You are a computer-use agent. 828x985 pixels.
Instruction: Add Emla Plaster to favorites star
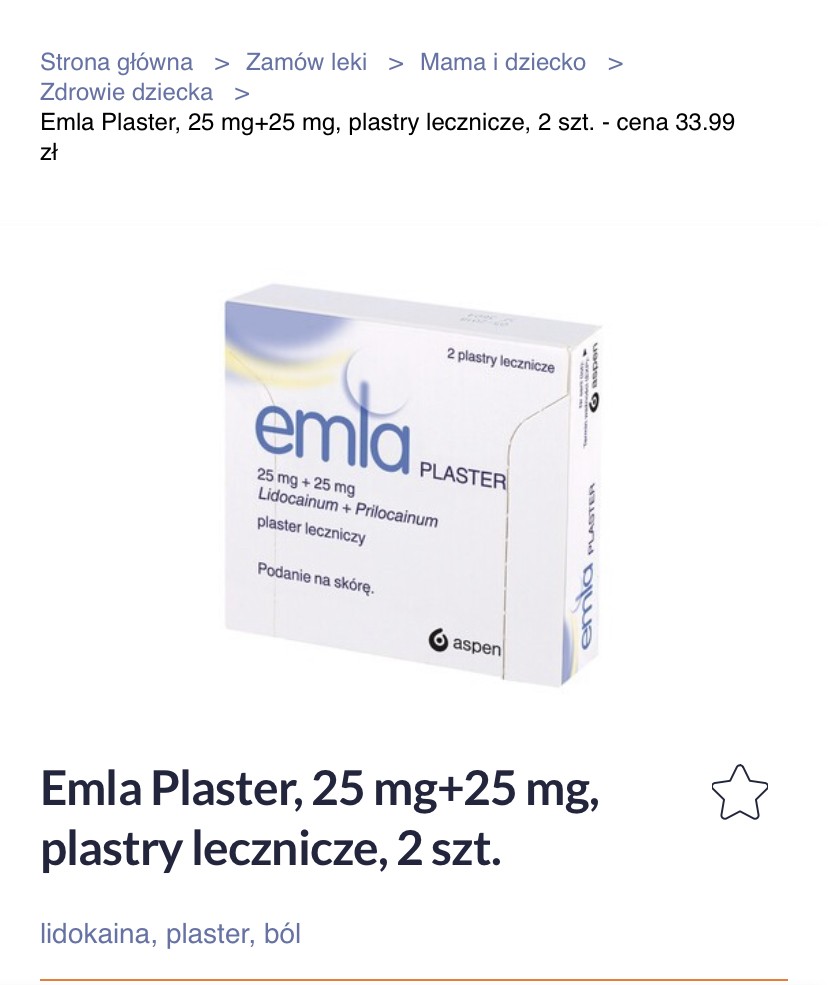739,793
